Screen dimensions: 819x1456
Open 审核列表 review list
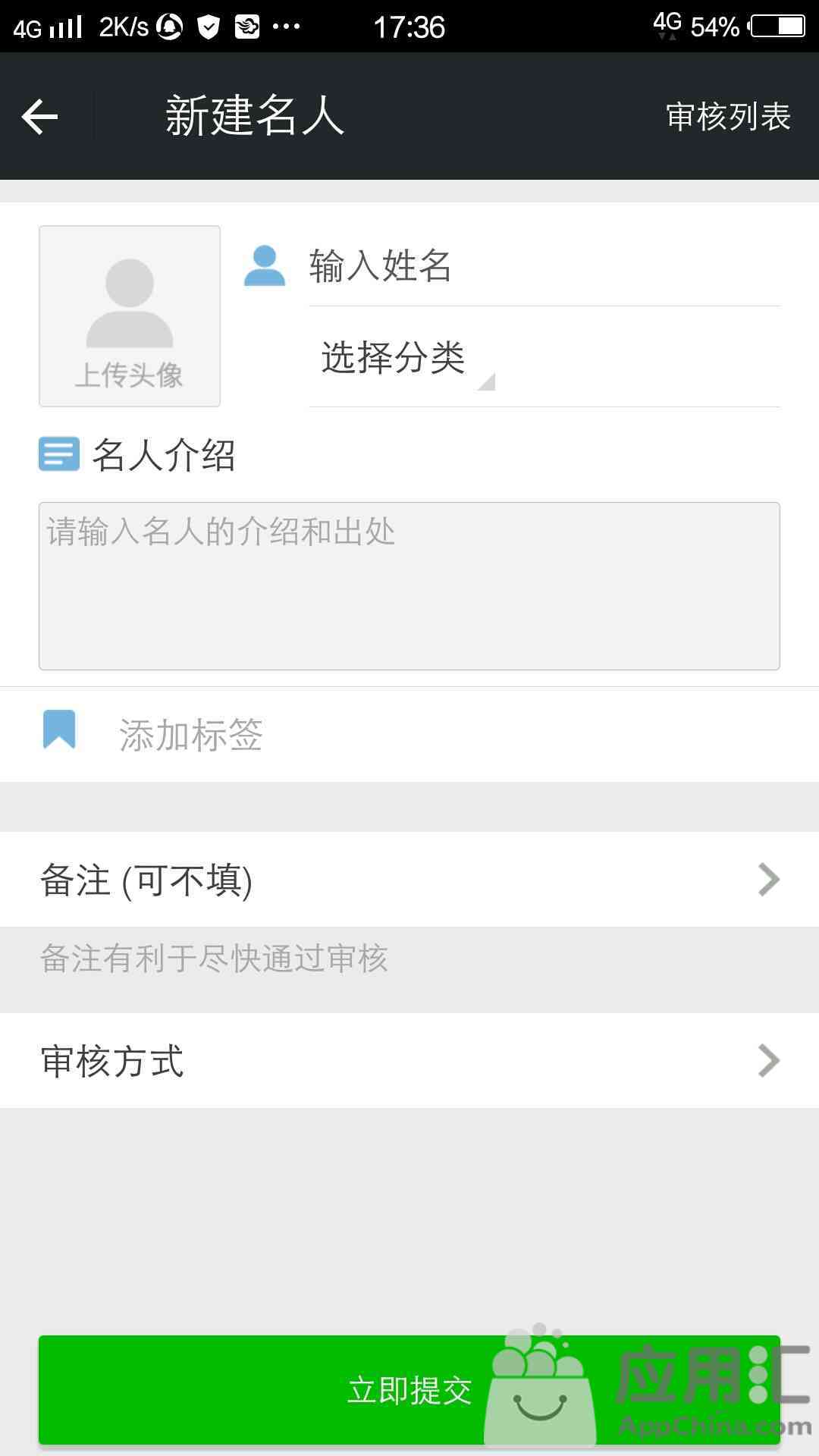728,117
